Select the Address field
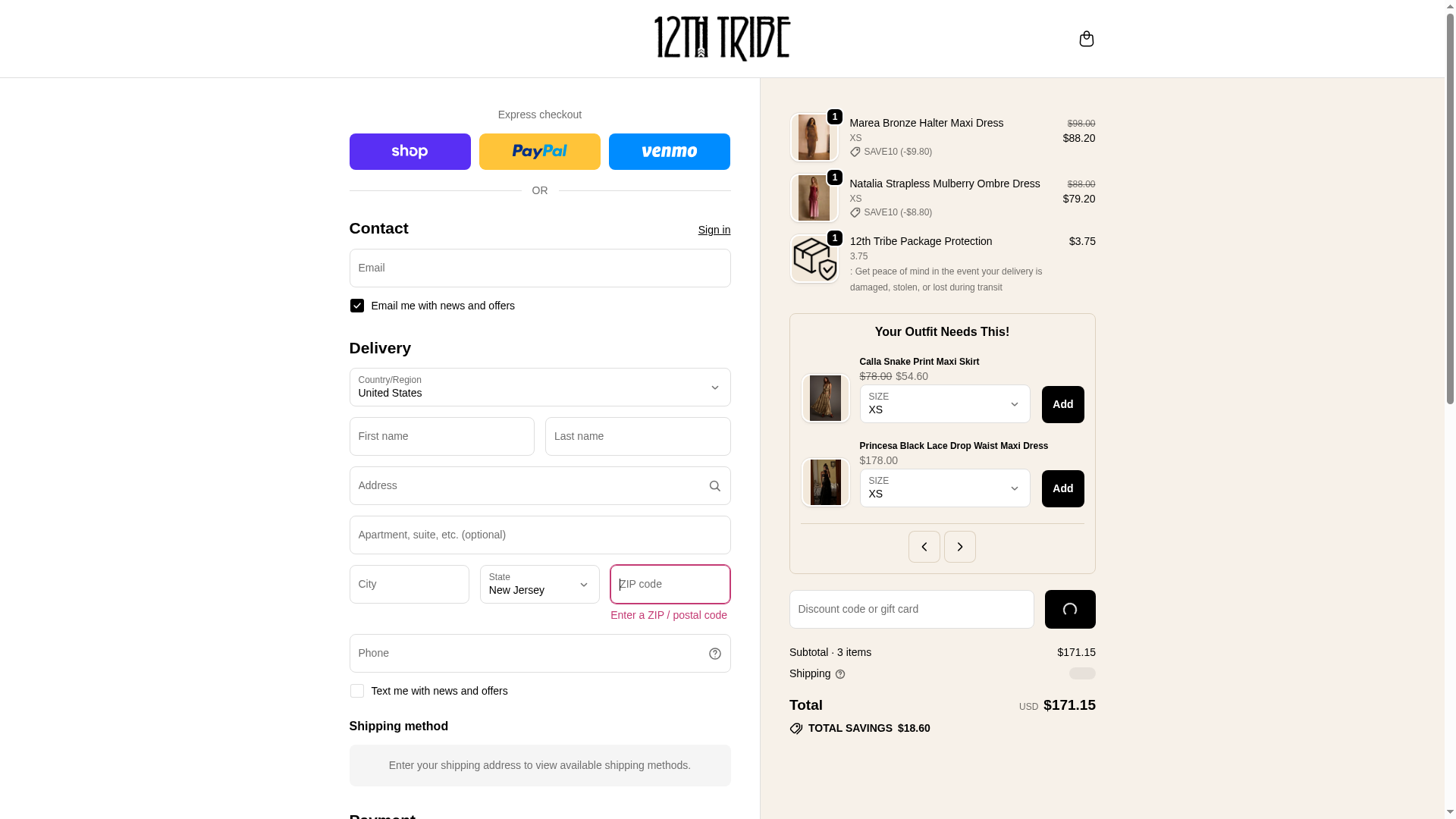The height and width of the screenshot is (819, 1456). [x=527, y=486]
